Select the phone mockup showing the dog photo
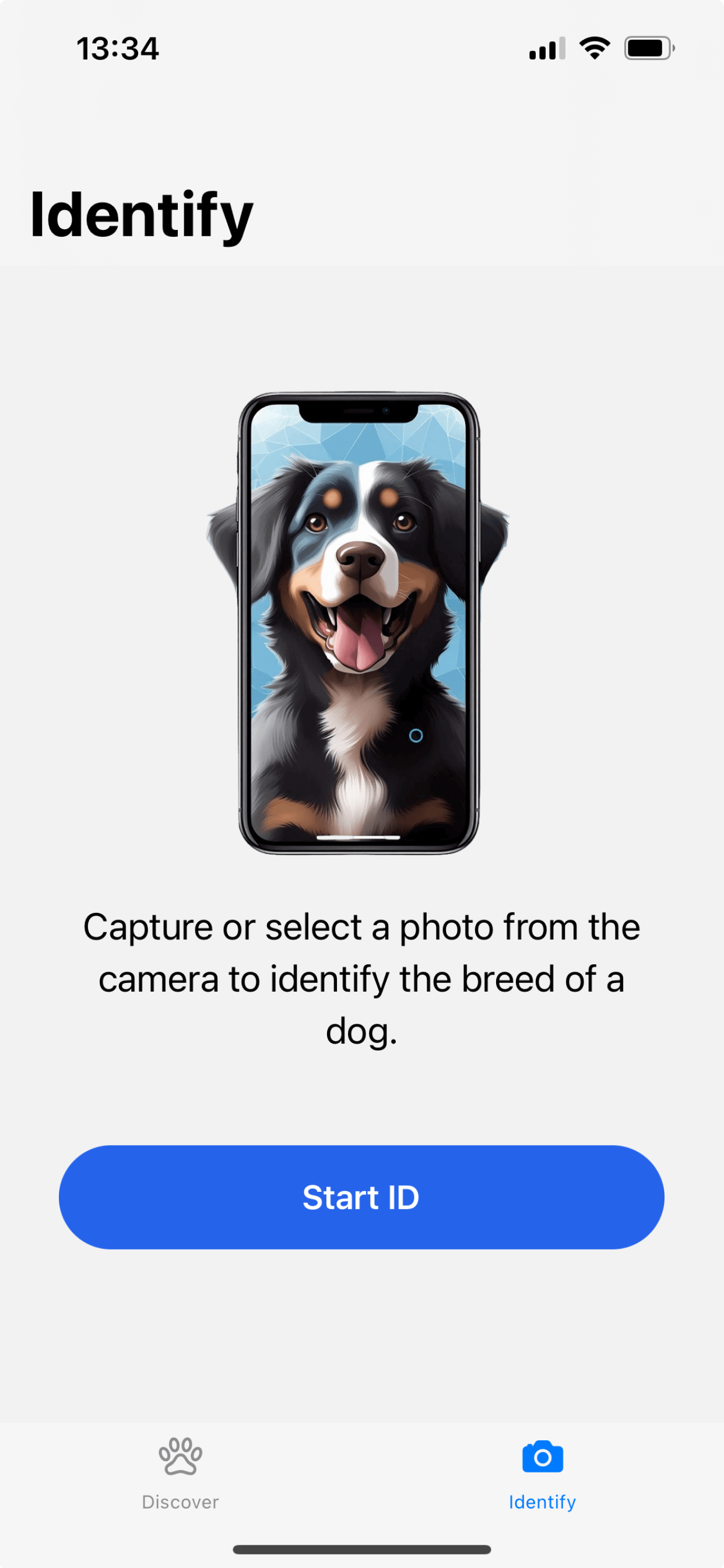 pyautogui.click(x=361, y=621)
